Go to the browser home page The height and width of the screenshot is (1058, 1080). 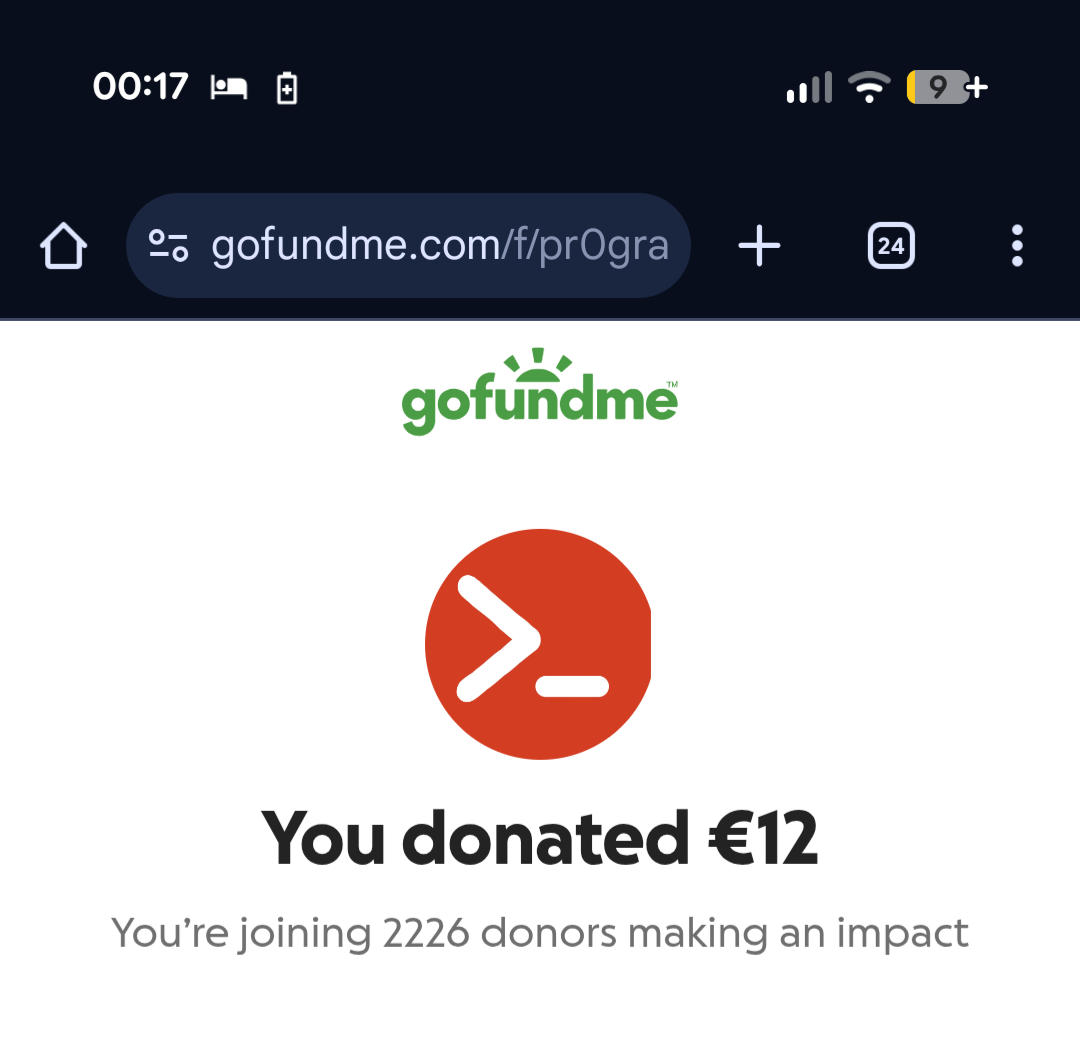point(63,246)
